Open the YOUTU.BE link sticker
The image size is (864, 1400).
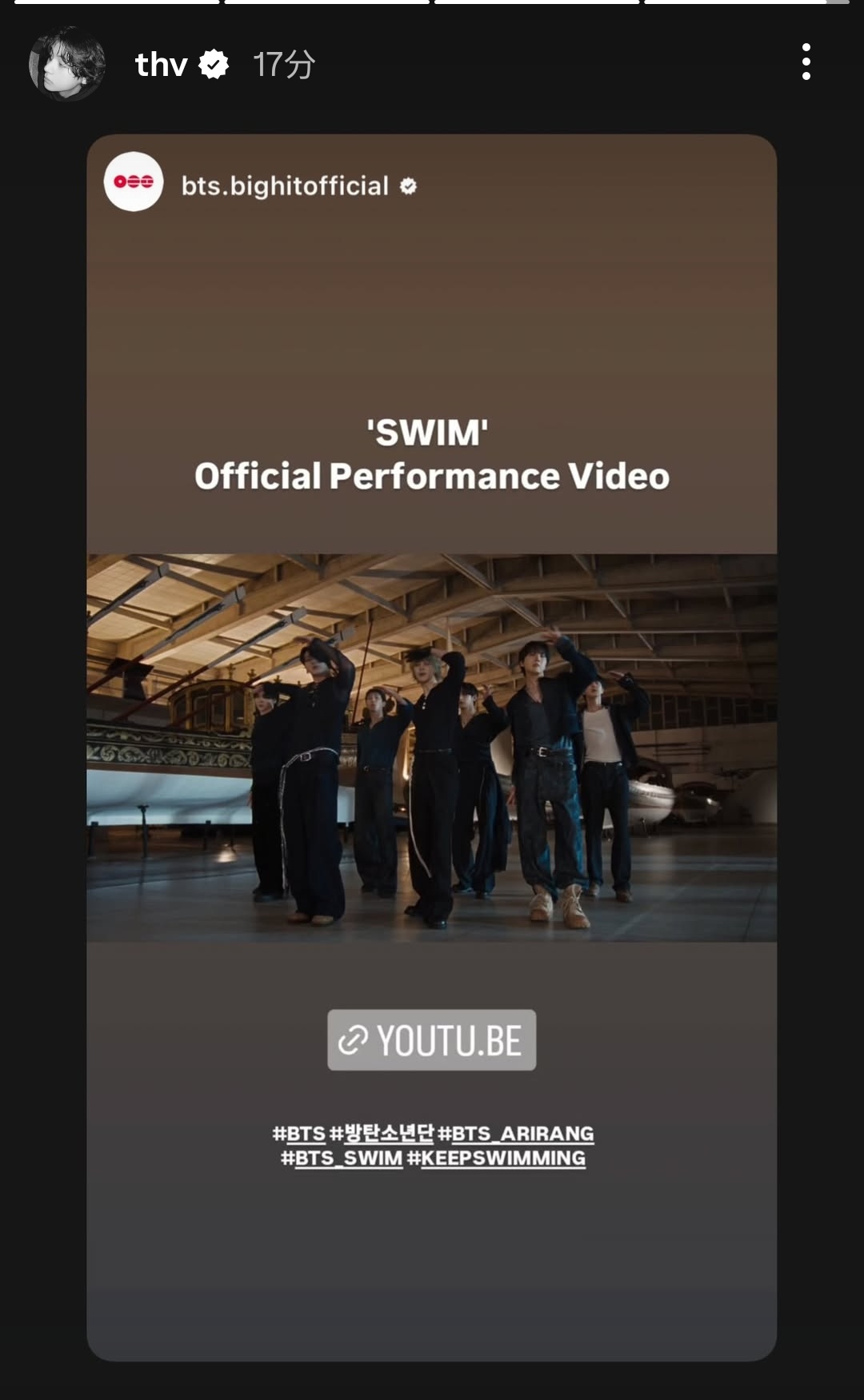(x=431, y=1040)
